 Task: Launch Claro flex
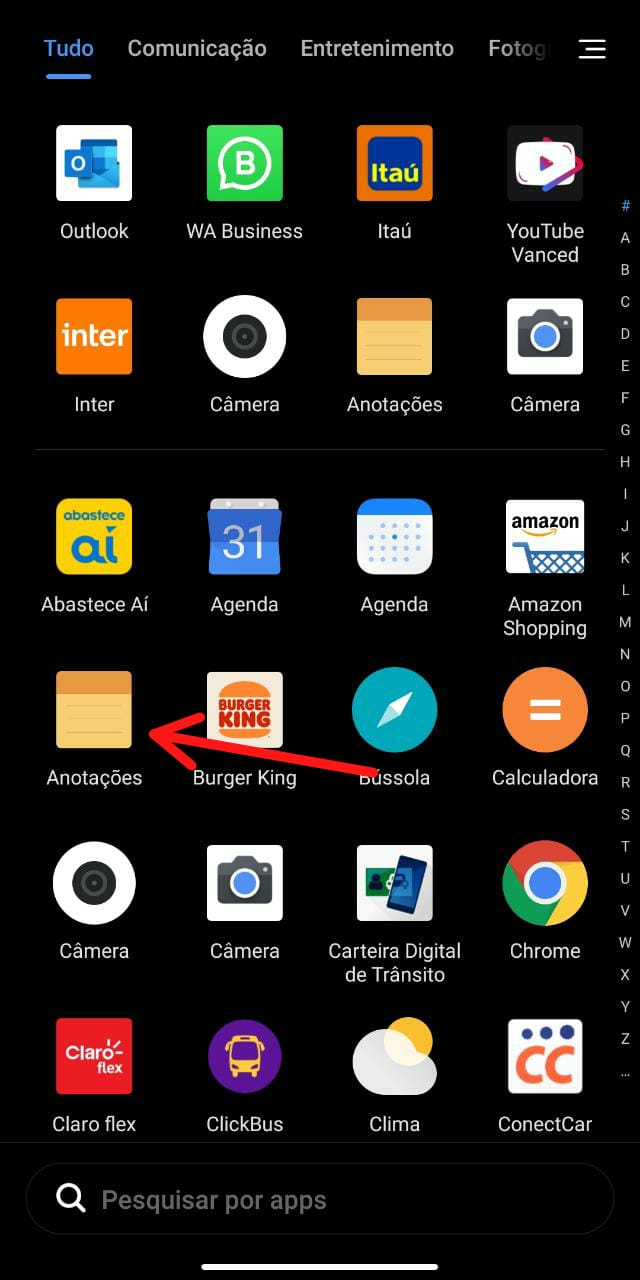point(94,1056)
